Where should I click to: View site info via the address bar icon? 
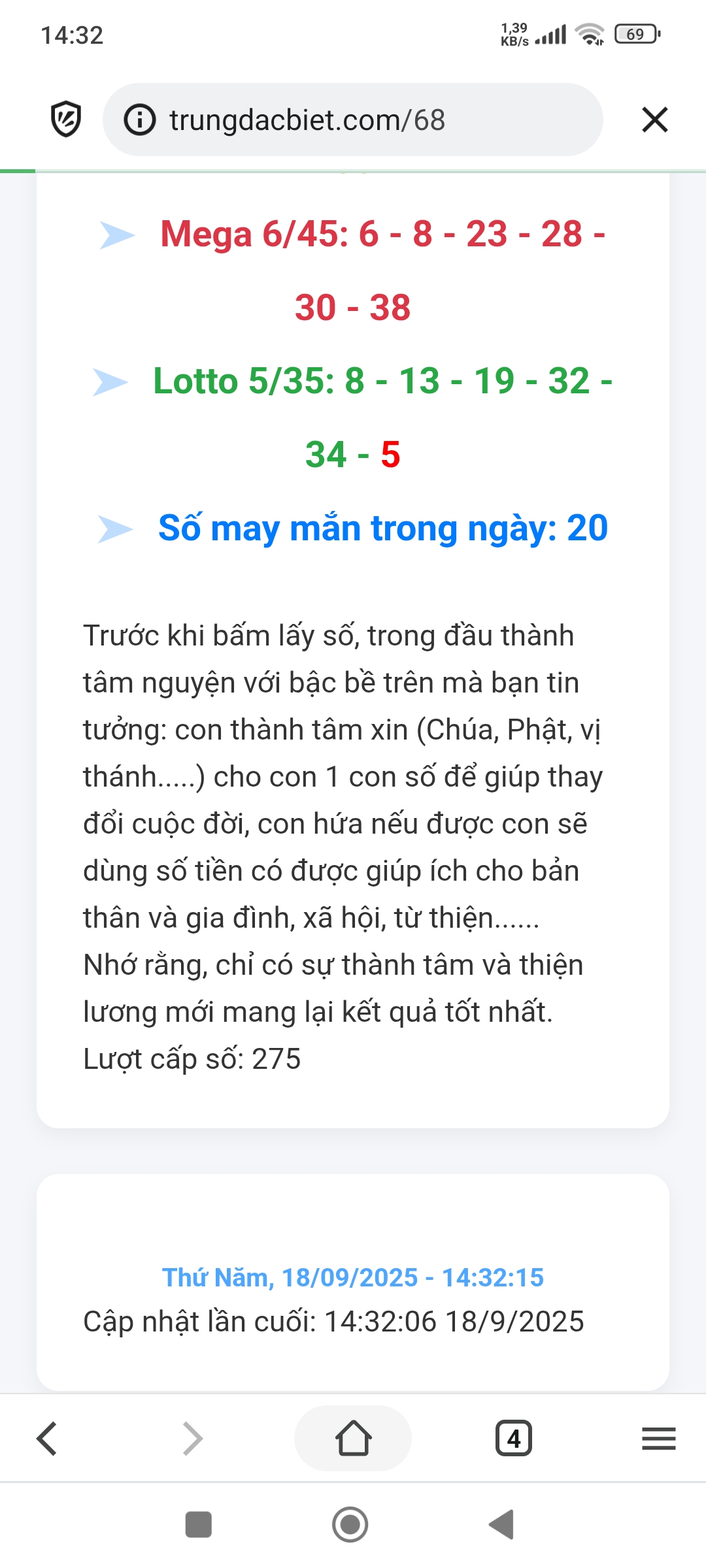coord(140,120)
